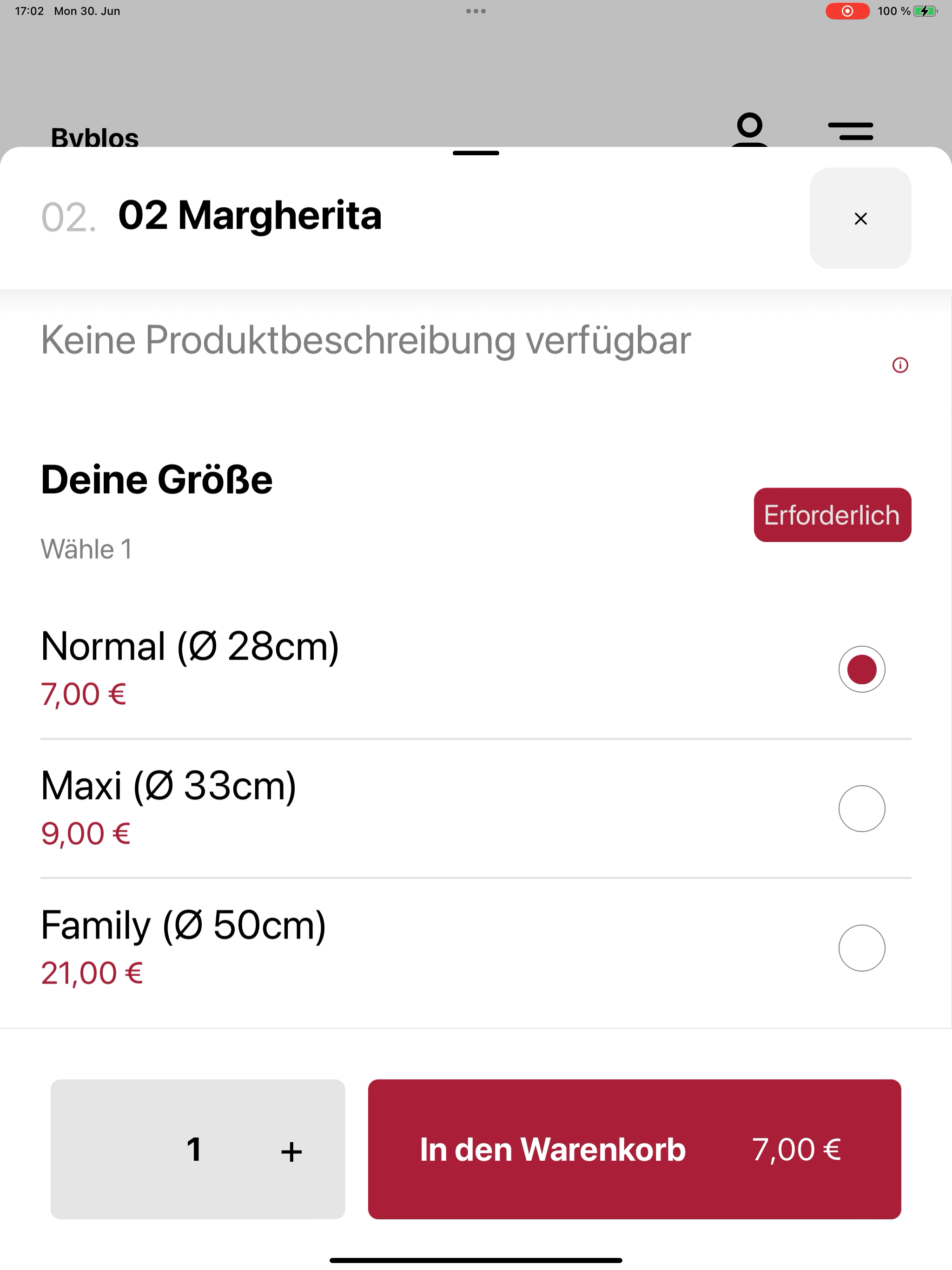The width and height of the screenshot is (952, 1270).
Task: Close the 02 Margherita product sheet
Action: pos(859,218)
